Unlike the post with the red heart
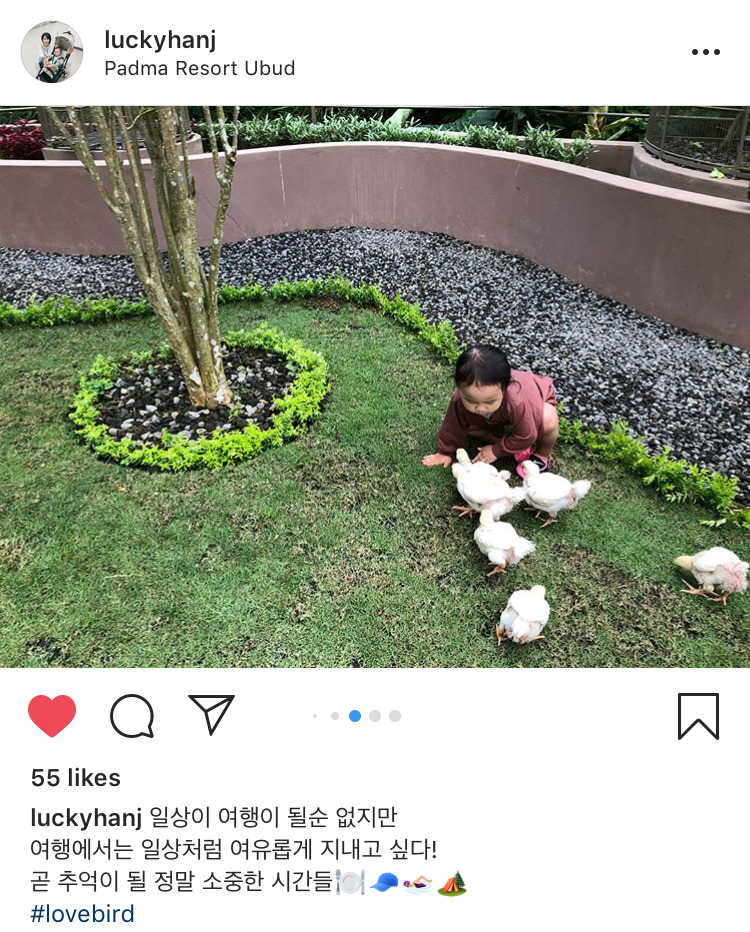This screenshot has width=750, height=932. click(x=52, y=716)
